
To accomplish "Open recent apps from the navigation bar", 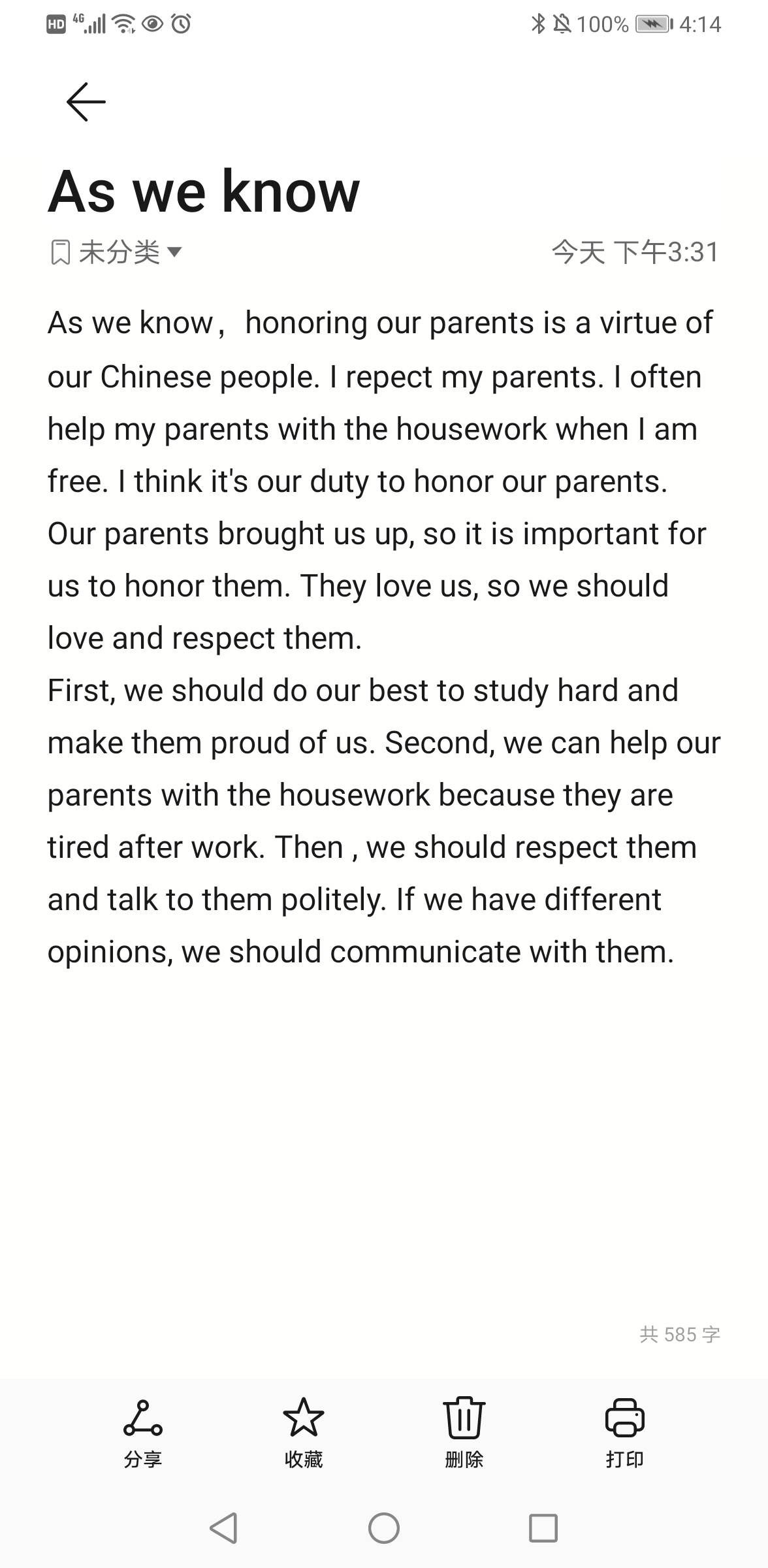I will 543,1528.
